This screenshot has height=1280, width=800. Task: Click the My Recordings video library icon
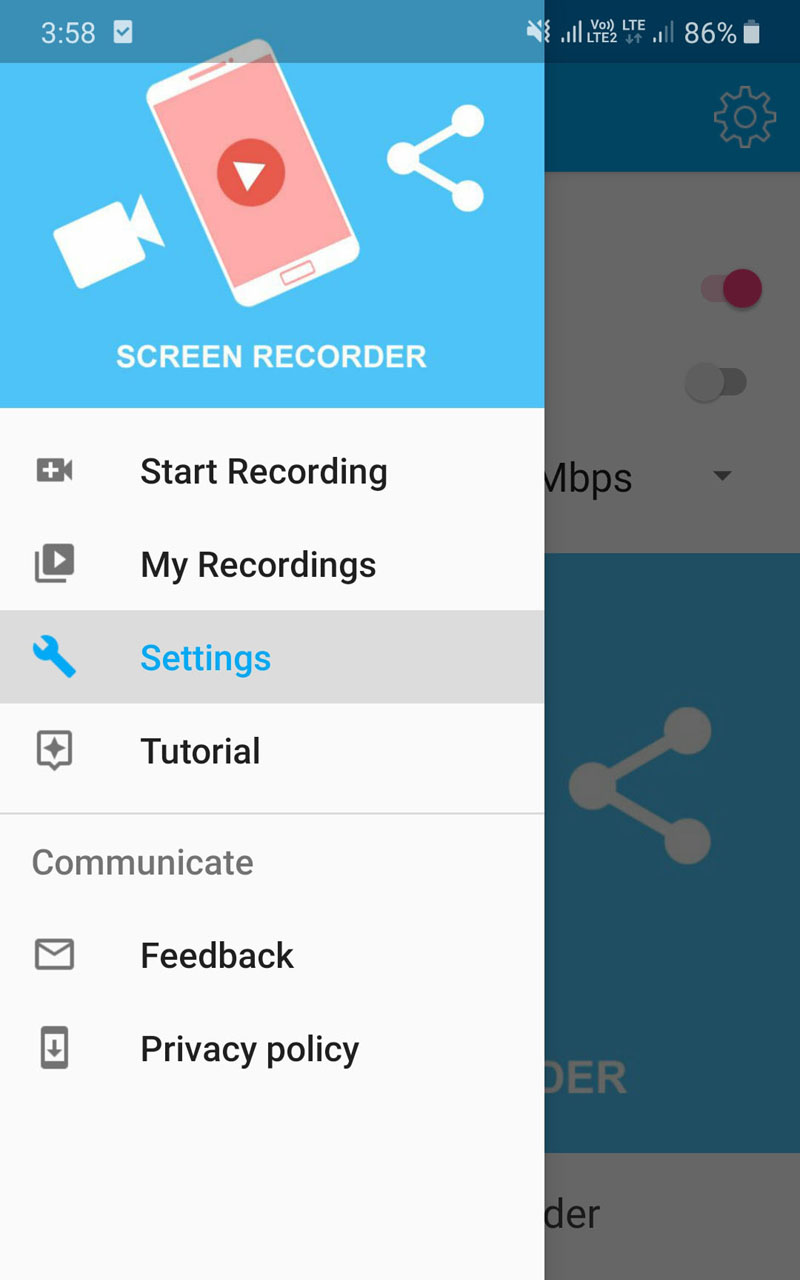pos(54,564)
